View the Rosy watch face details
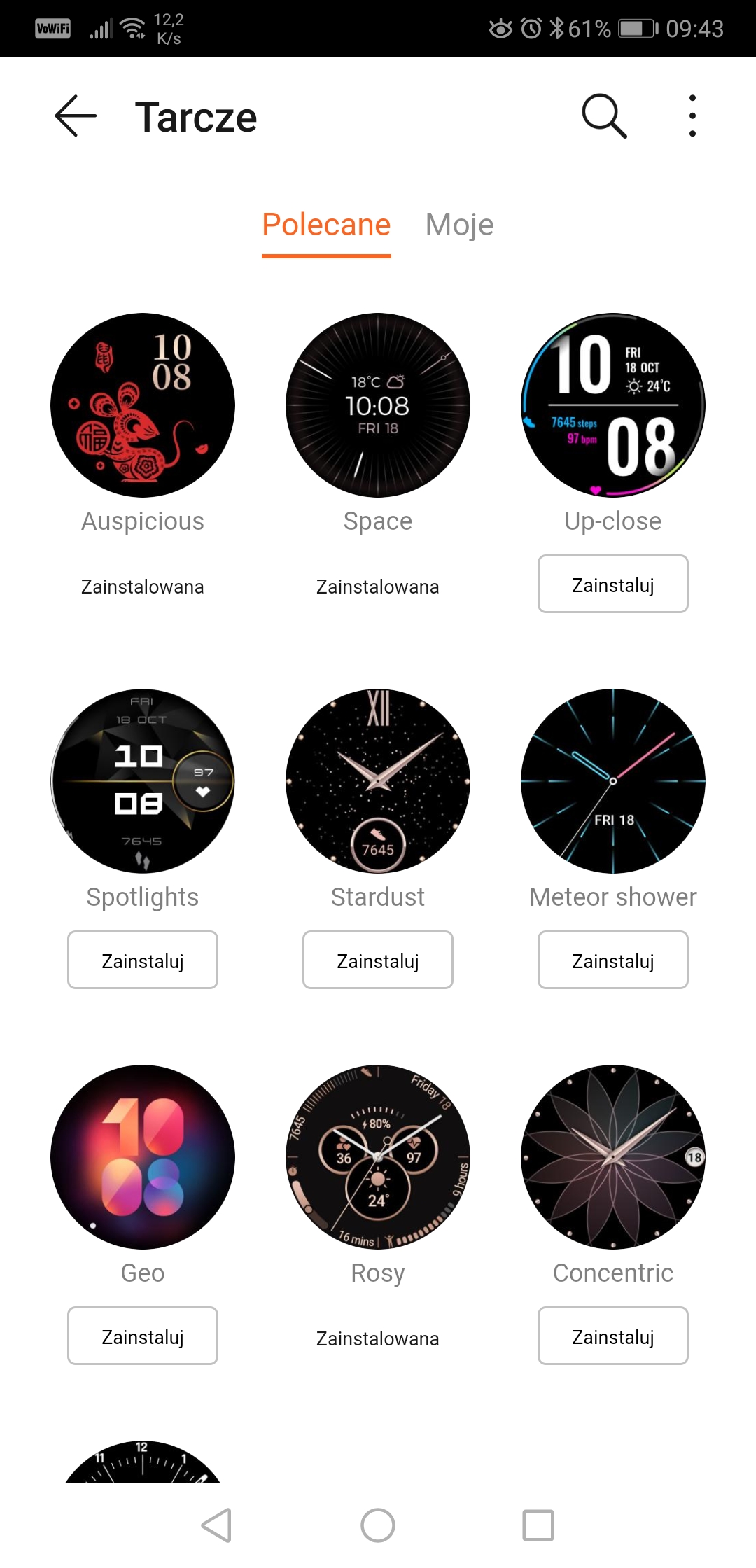 click(x=378, y=1157)
